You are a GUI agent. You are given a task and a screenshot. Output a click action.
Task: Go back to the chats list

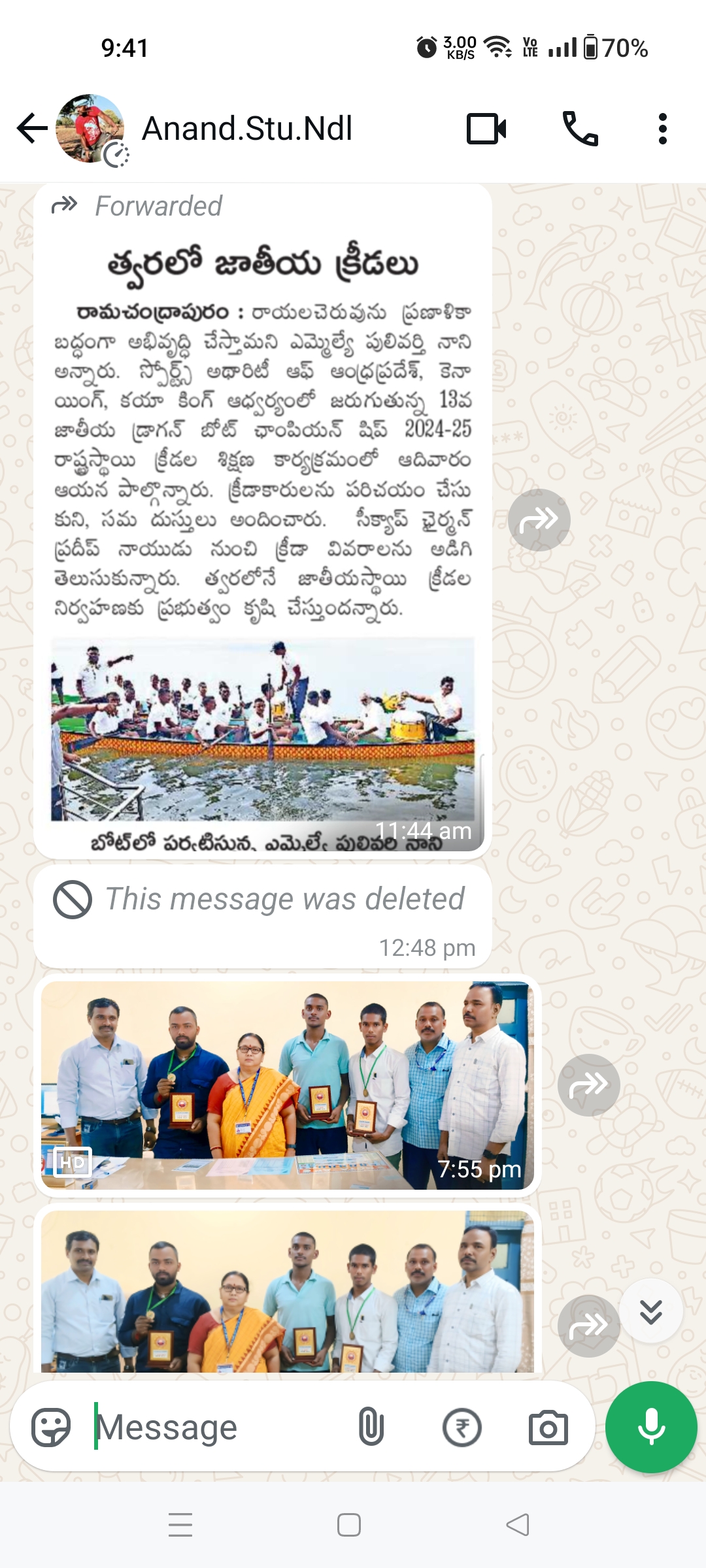[x=33, y=128]
